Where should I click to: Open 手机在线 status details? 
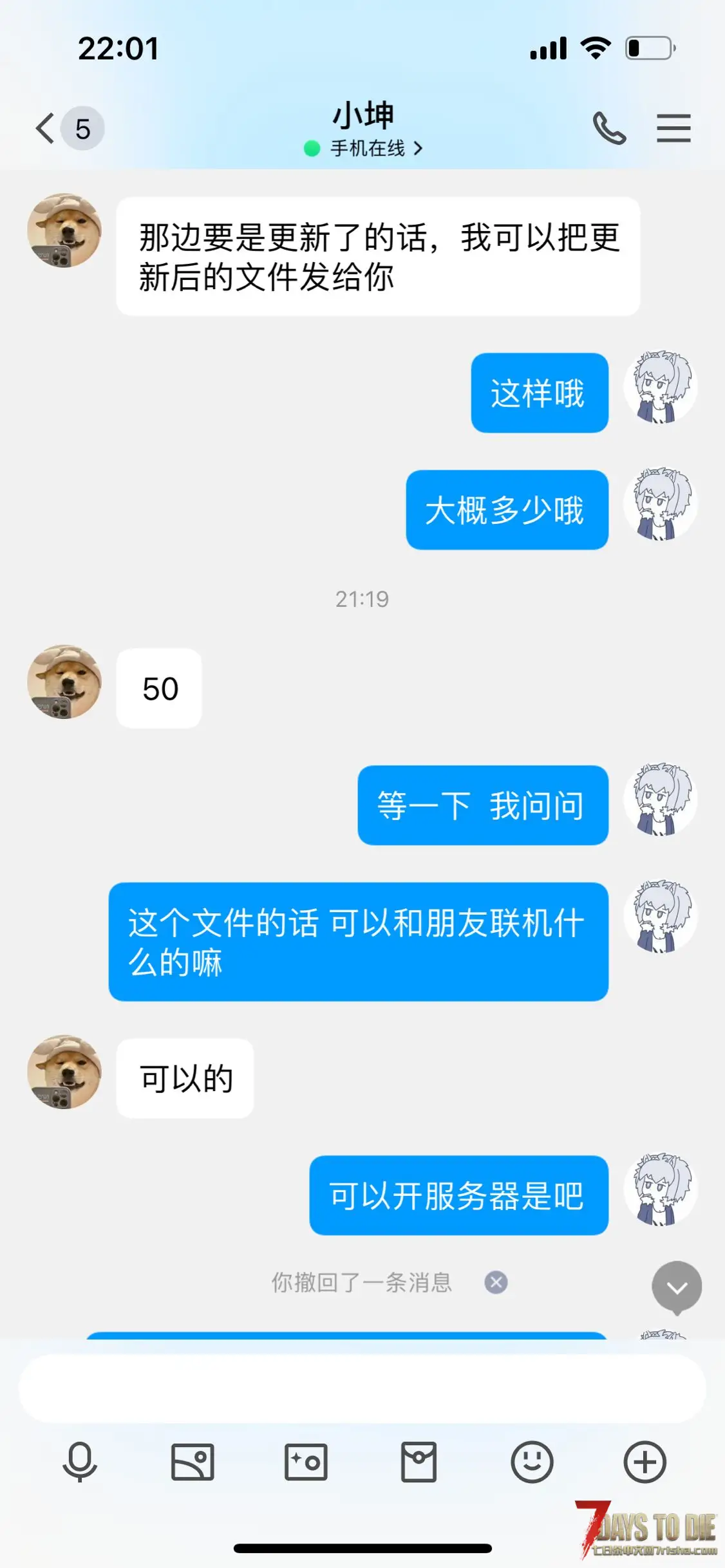click(x=363, y=149)
